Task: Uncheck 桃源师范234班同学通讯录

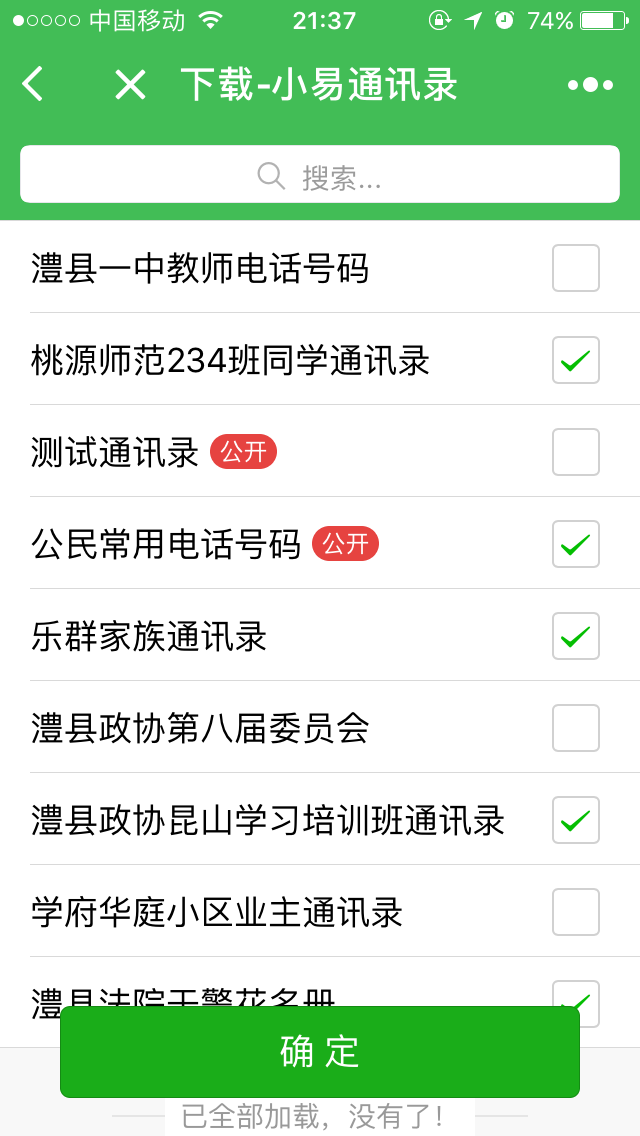Action: click(575, 360)
